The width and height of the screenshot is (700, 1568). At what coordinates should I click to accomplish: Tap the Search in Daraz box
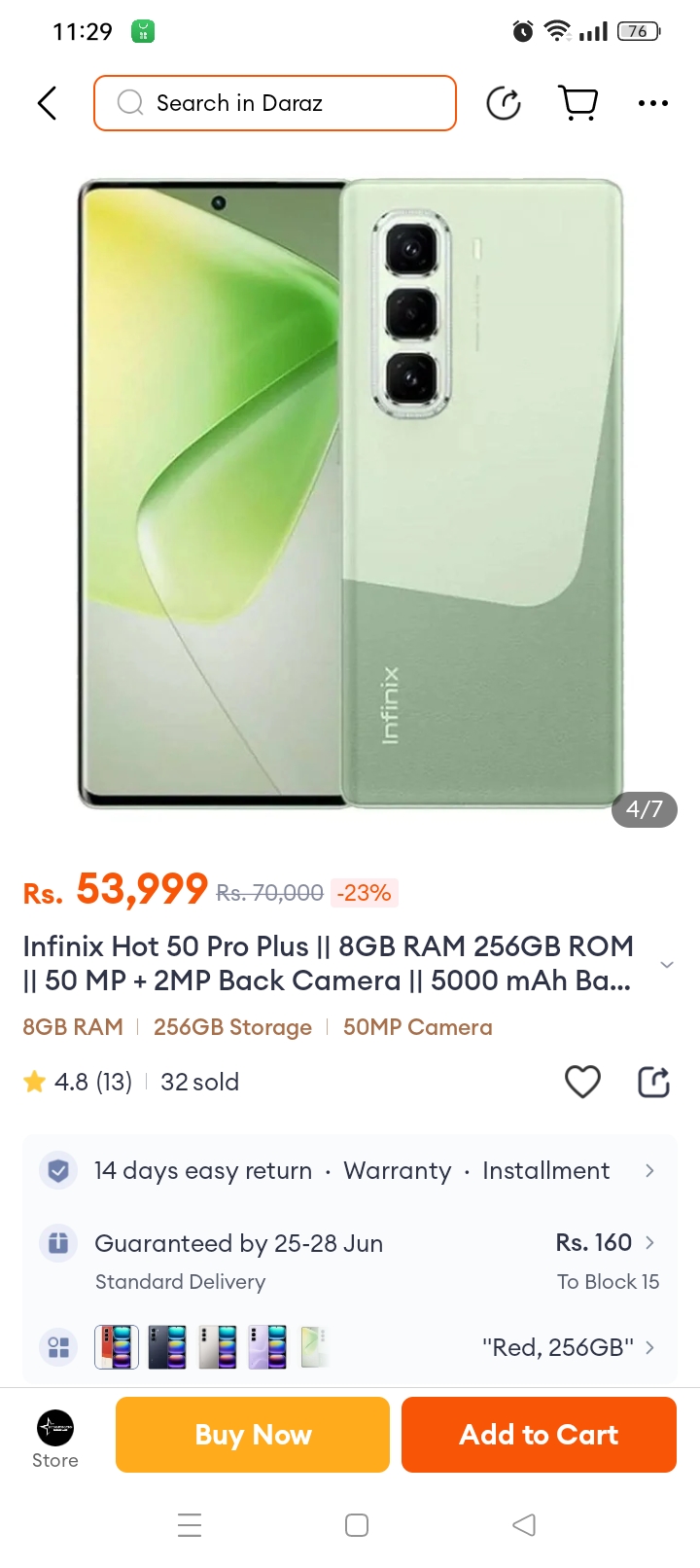tap(275, 103)
